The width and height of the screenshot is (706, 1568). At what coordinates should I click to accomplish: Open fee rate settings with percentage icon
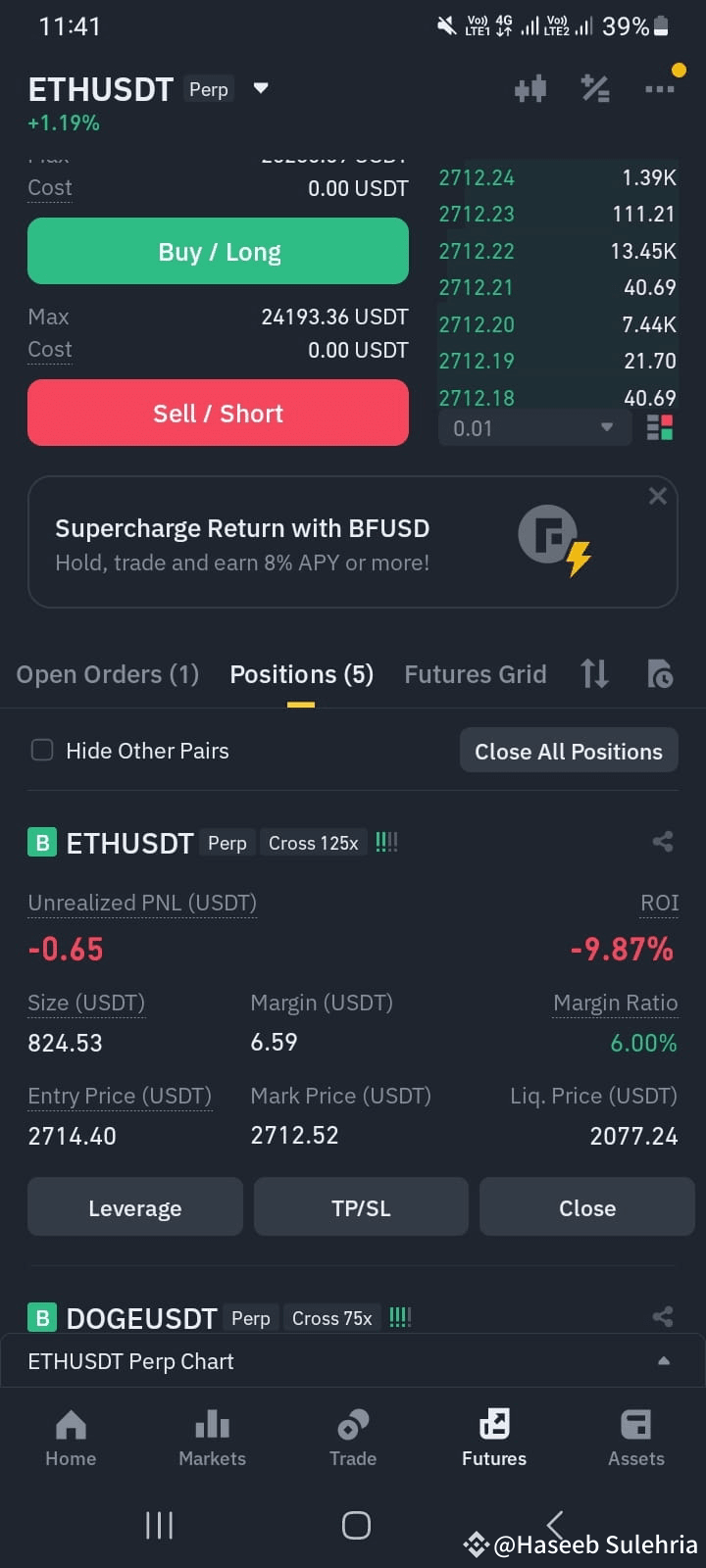(595, 88)
